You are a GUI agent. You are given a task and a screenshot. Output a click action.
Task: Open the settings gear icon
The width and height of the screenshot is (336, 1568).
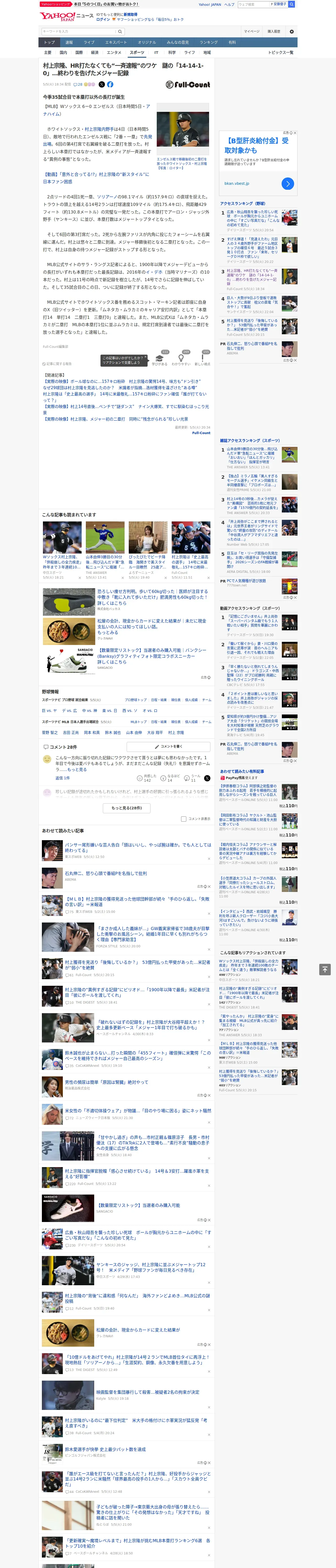[292, 32]
